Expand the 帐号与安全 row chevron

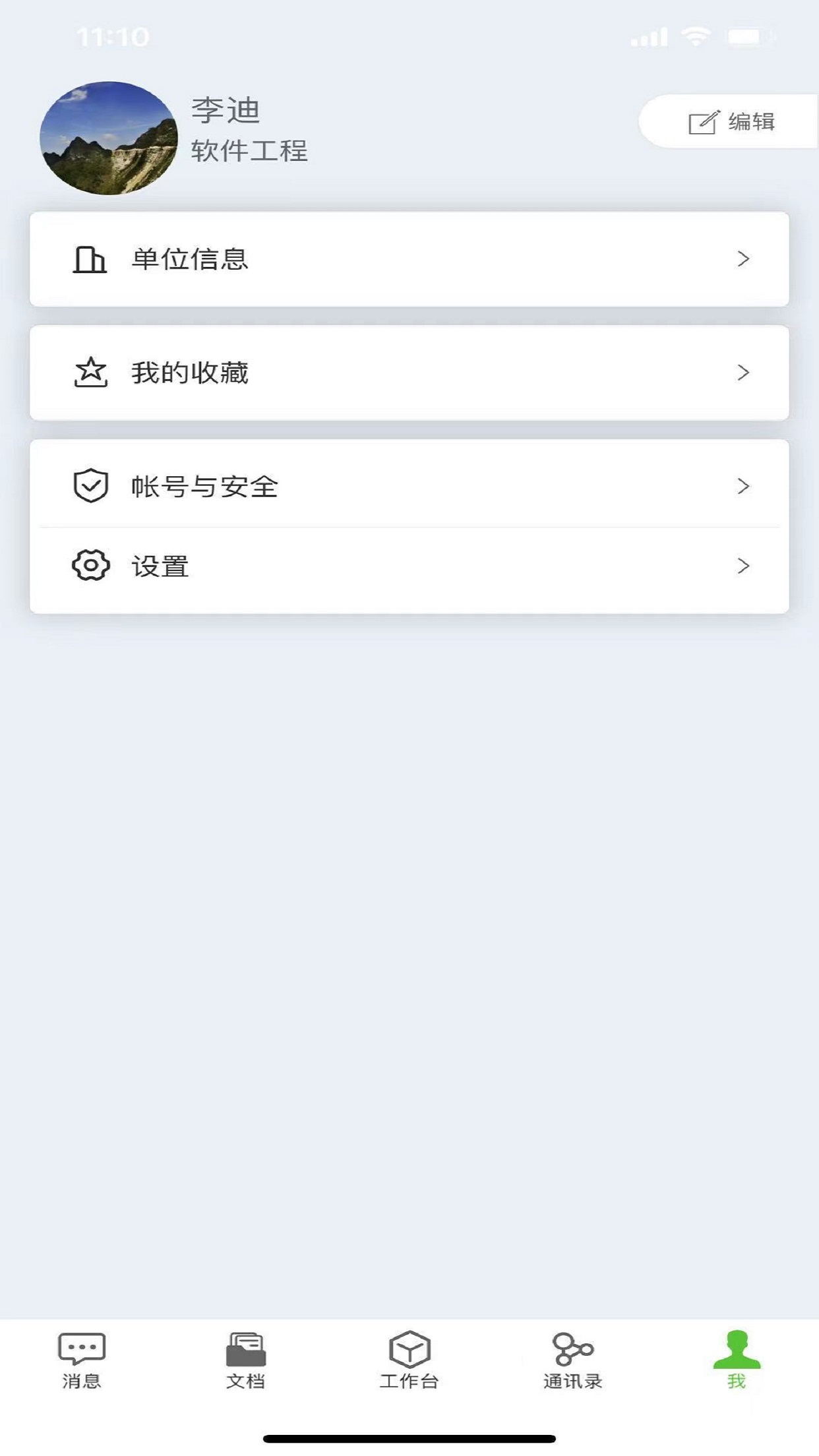click(744, 485)
